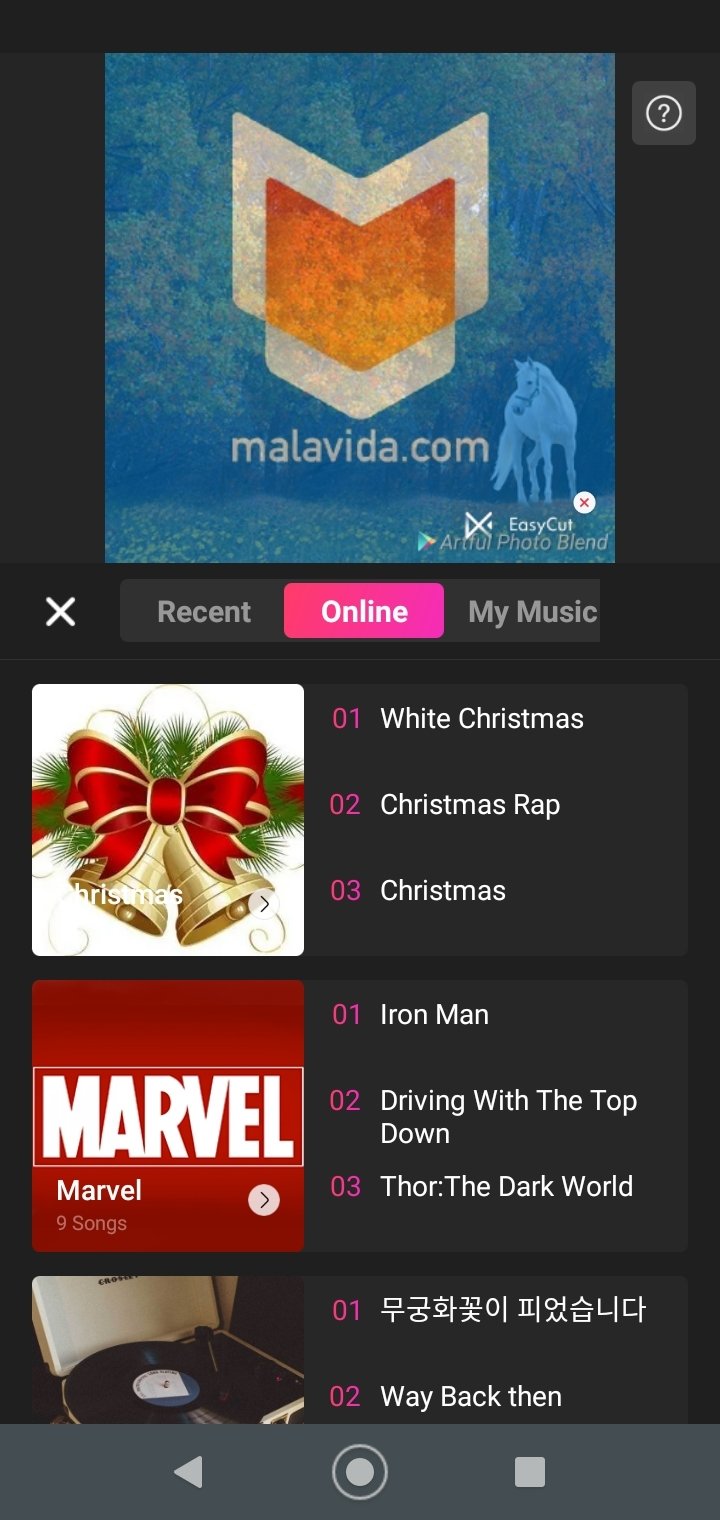The width and height of the screenshot is (720, 1520).
Task: Open the vinyl record album cover
Action: (x=168, y=1350)
